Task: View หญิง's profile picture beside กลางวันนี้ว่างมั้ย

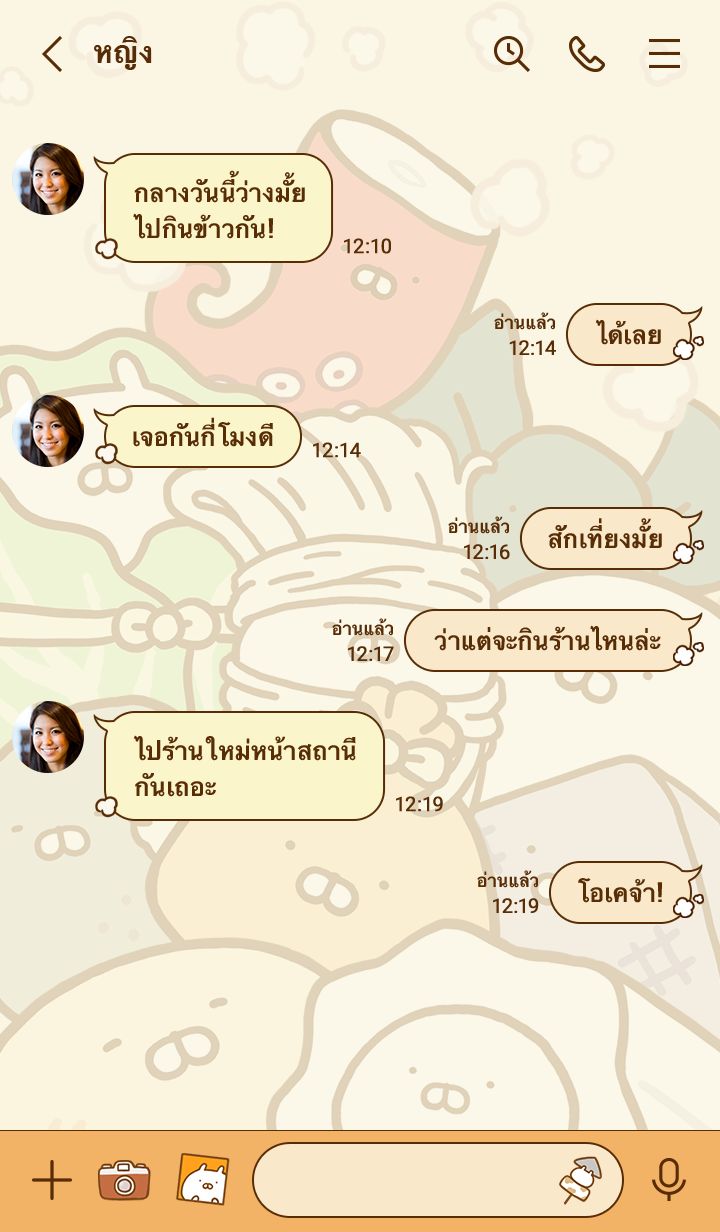Action: [48, 179]
